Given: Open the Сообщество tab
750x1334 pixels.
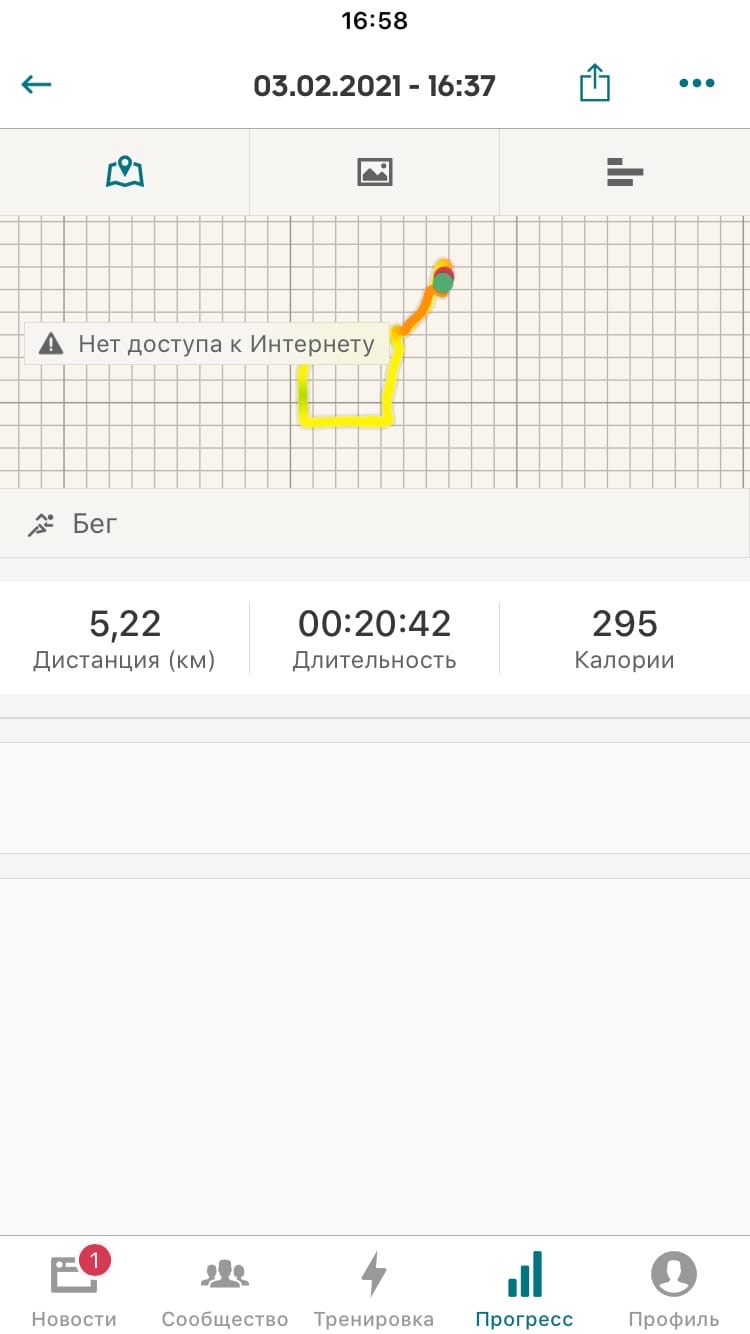Looking at the screenshot, I should coord(225,1286).
